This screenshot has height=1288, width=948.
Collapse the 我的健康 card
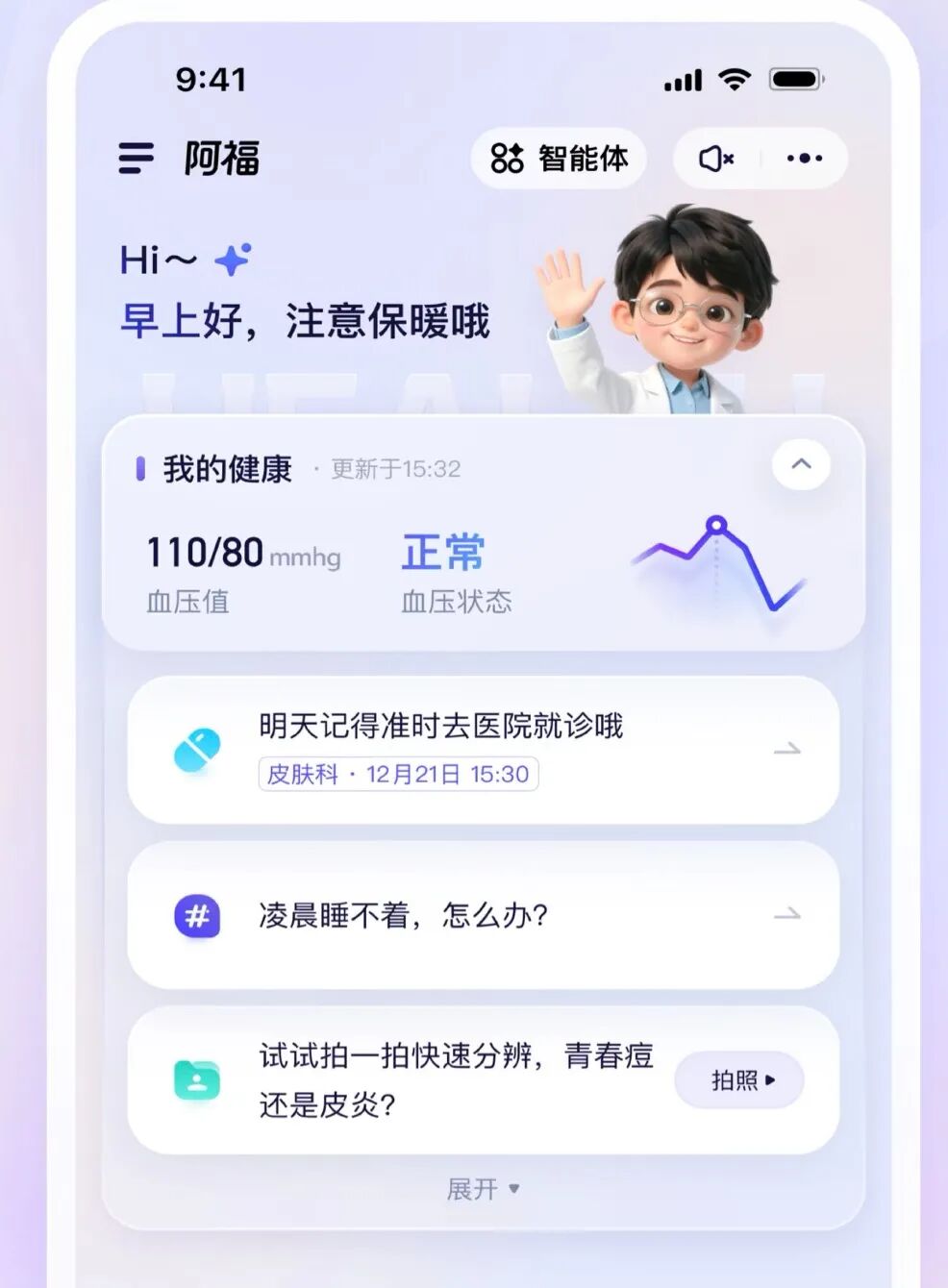(801, 464)
